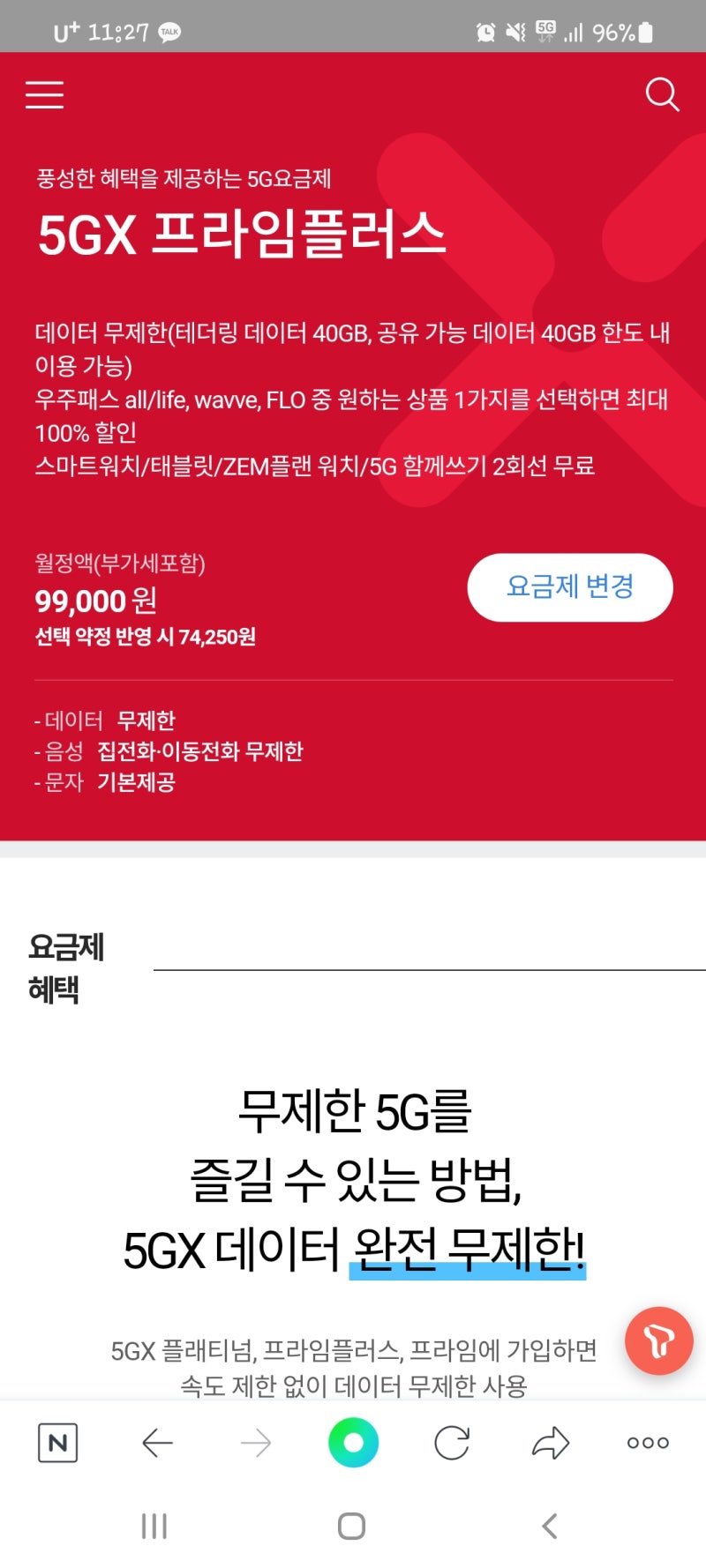Tap the forward navigation arrow

255,1443
